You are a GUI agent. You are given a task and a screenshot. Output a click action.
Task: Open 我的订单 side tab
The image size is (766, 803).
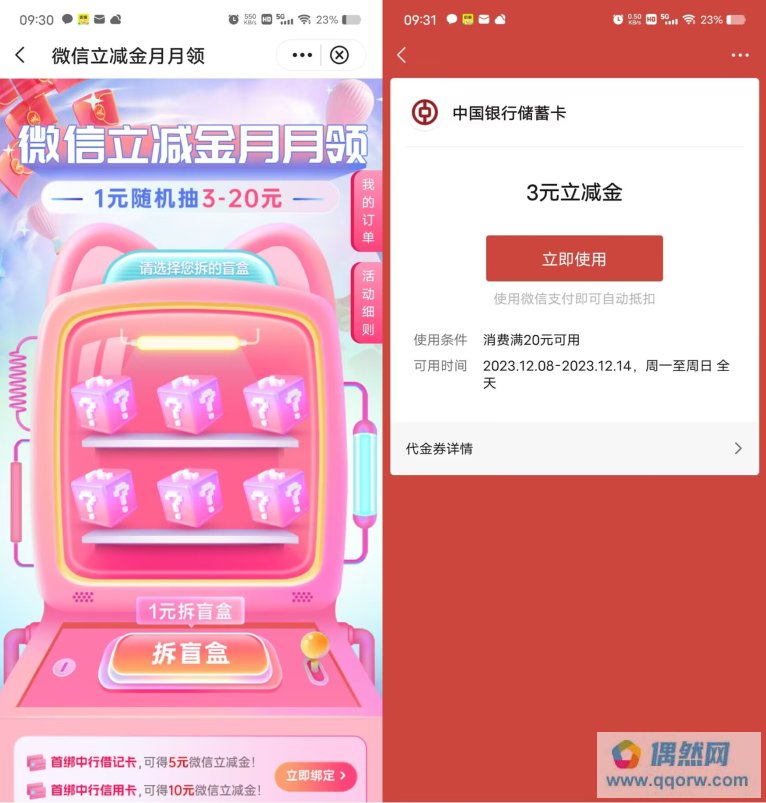(x=367, y=211)
